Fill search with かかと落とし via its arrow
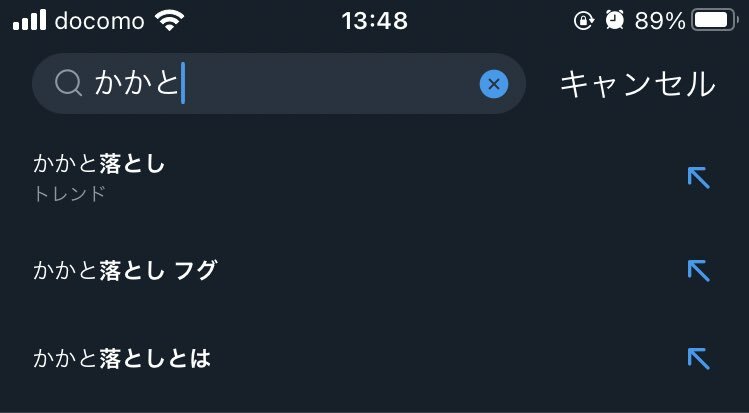 (698, 178)
